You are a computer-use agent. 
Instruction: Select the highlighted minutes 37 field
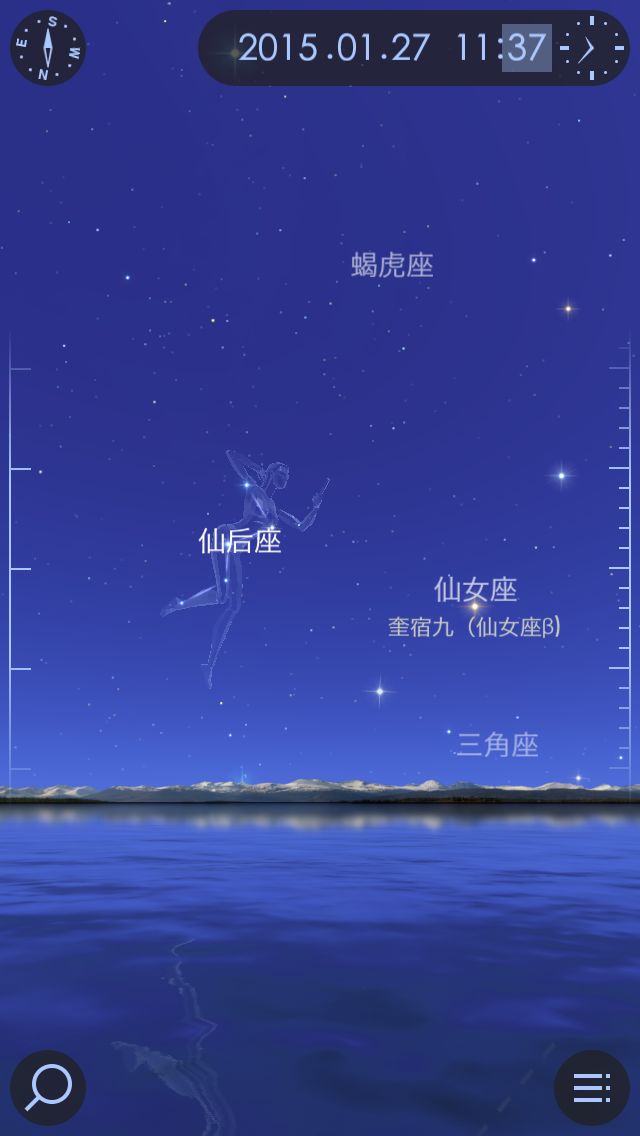[526, 48]
